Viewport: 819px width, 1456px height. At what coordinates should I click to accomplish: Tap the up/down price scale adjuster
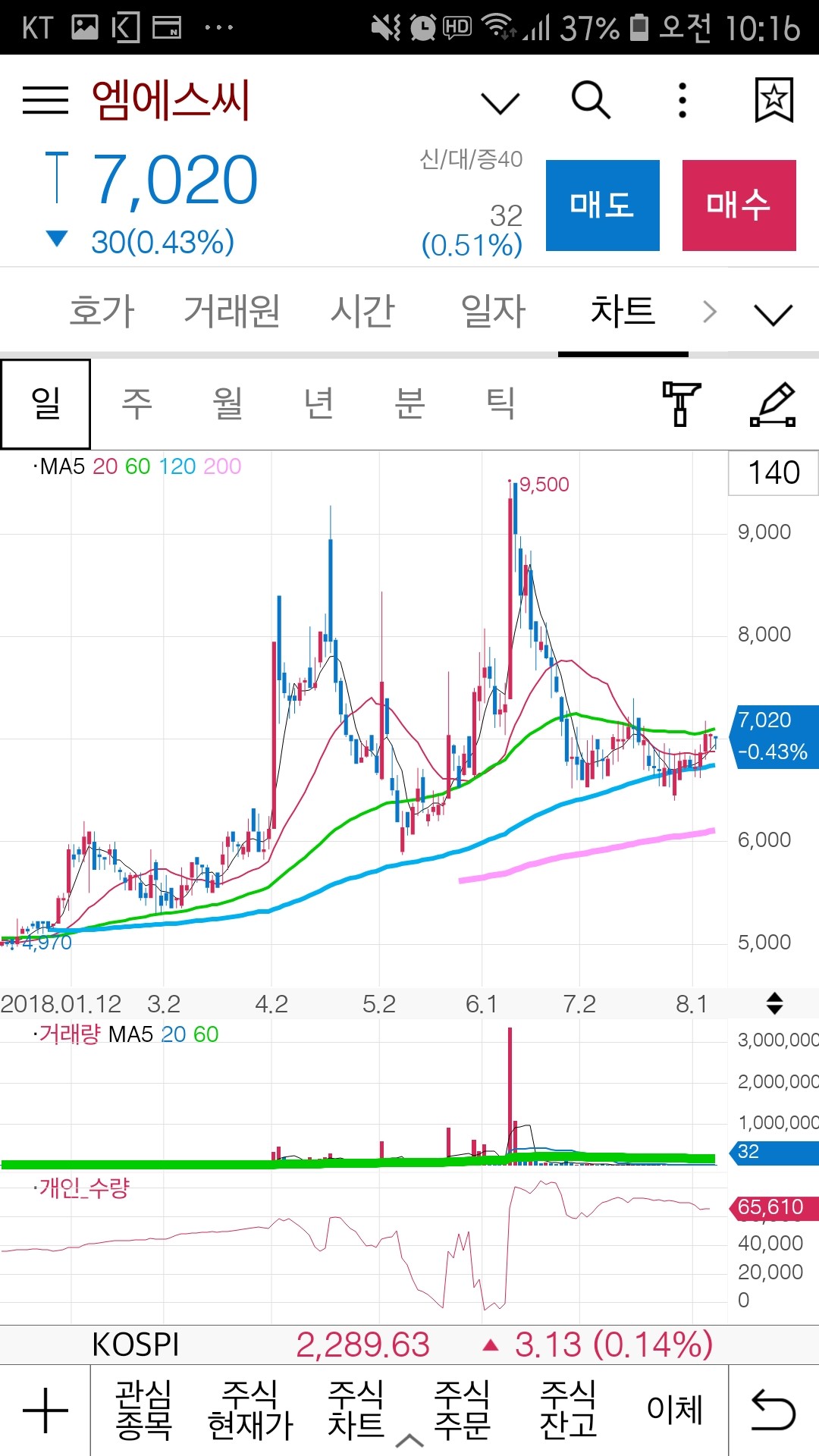(x=775, y=1003)
